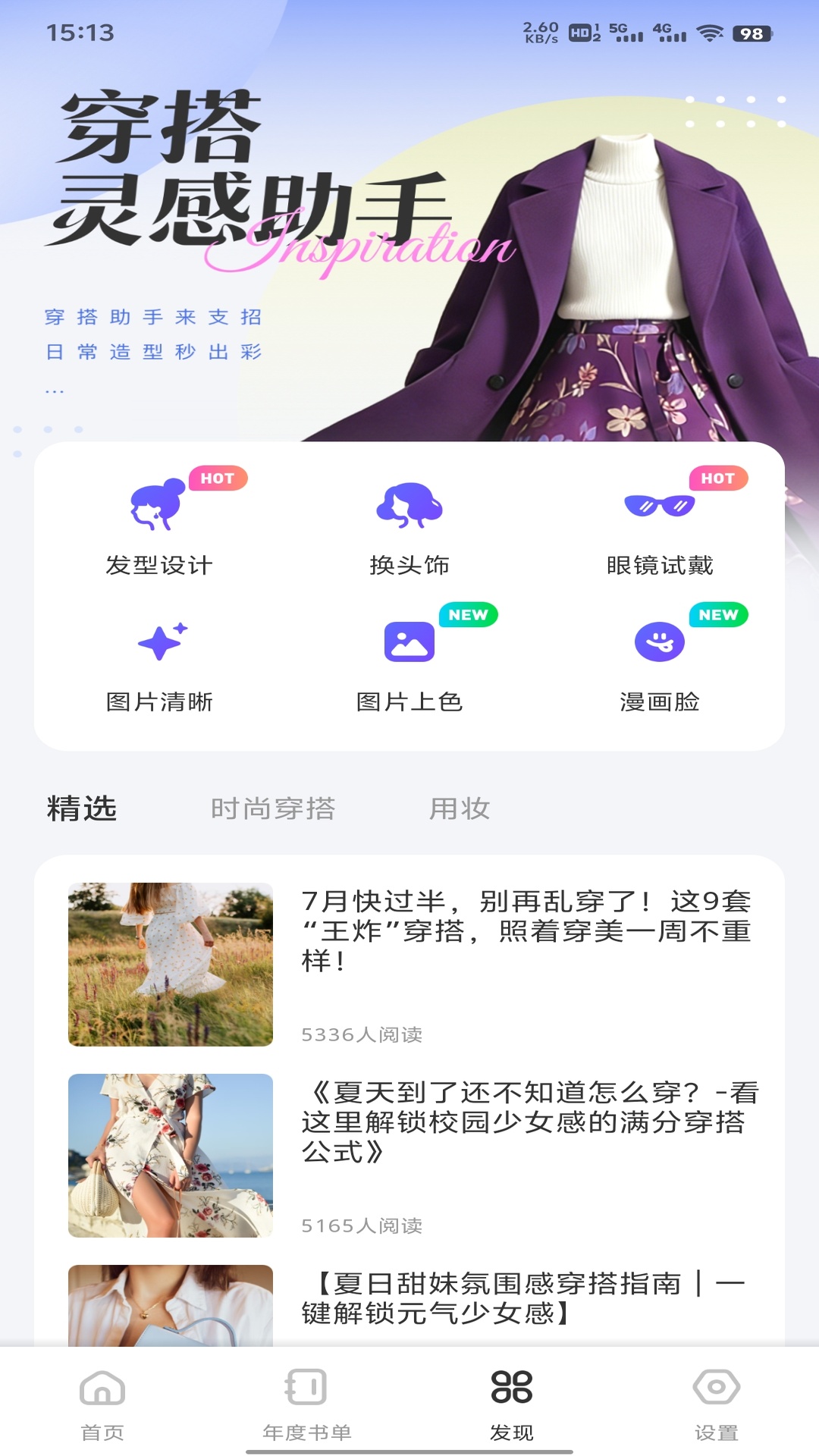
Task: Tap the Wi-Fi status bar icon
Action: point(708,33)
